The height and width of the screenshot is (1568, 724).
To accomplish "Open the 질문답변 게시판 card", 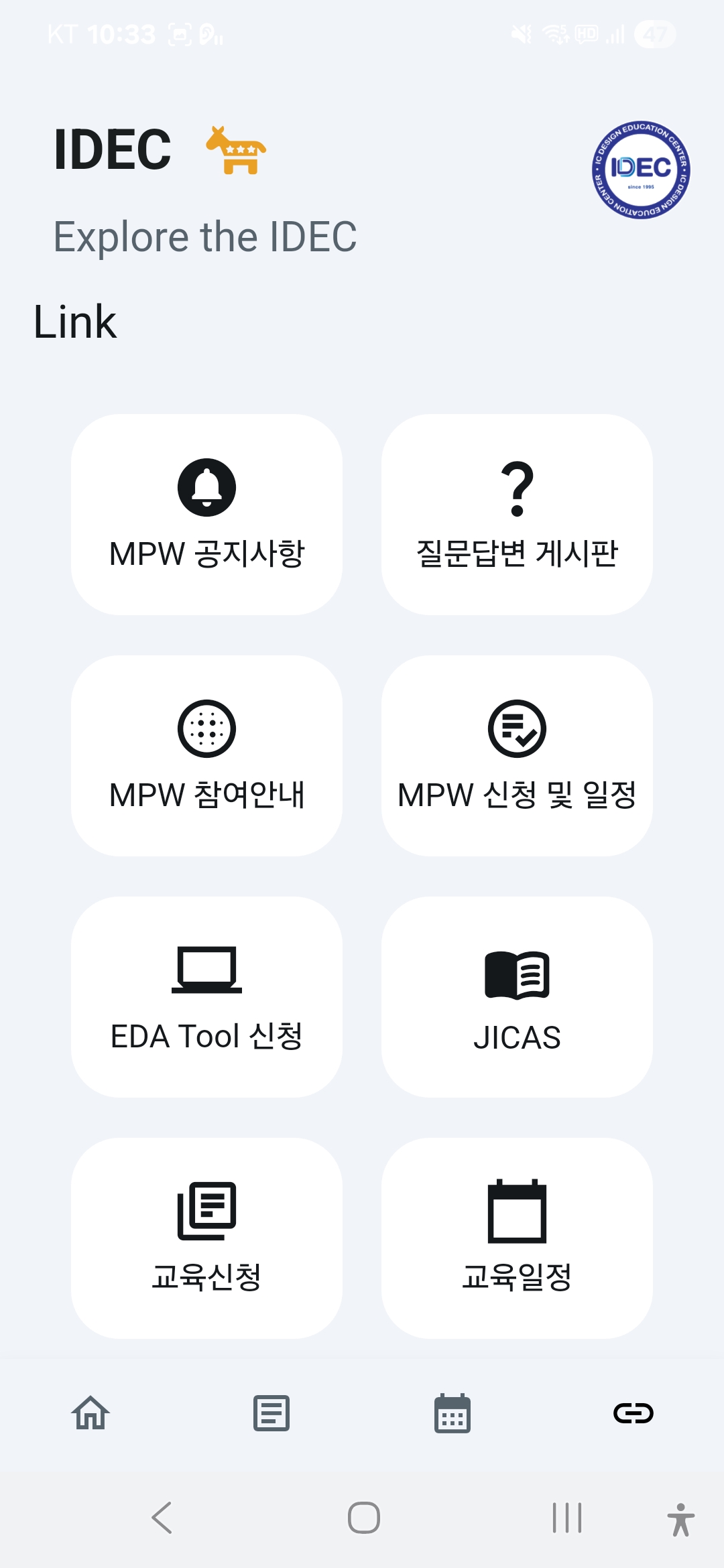I will pyautogui.click(x=517, y=515).
